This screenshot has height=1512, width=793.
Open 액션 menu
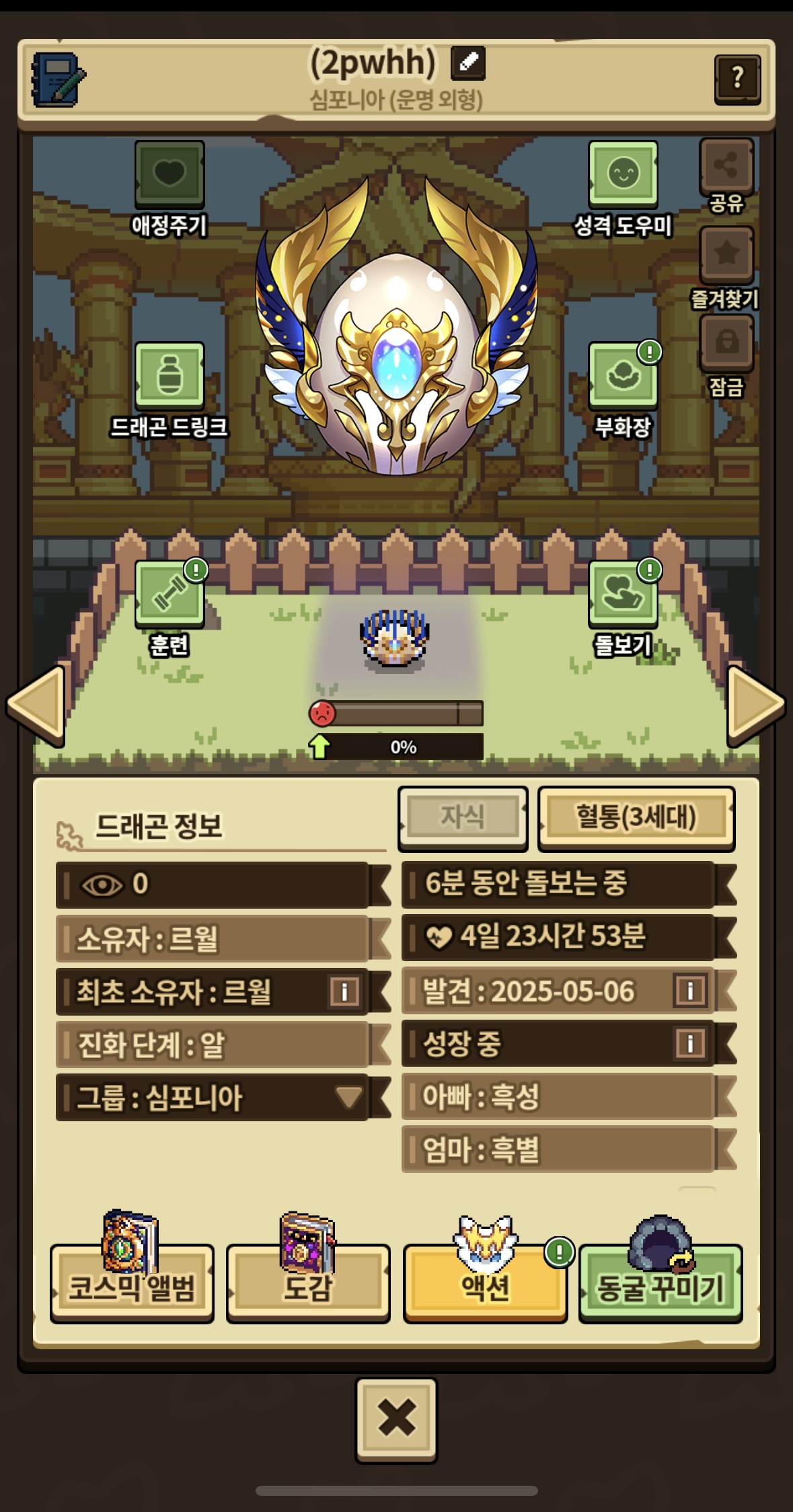coord(484,1285)
